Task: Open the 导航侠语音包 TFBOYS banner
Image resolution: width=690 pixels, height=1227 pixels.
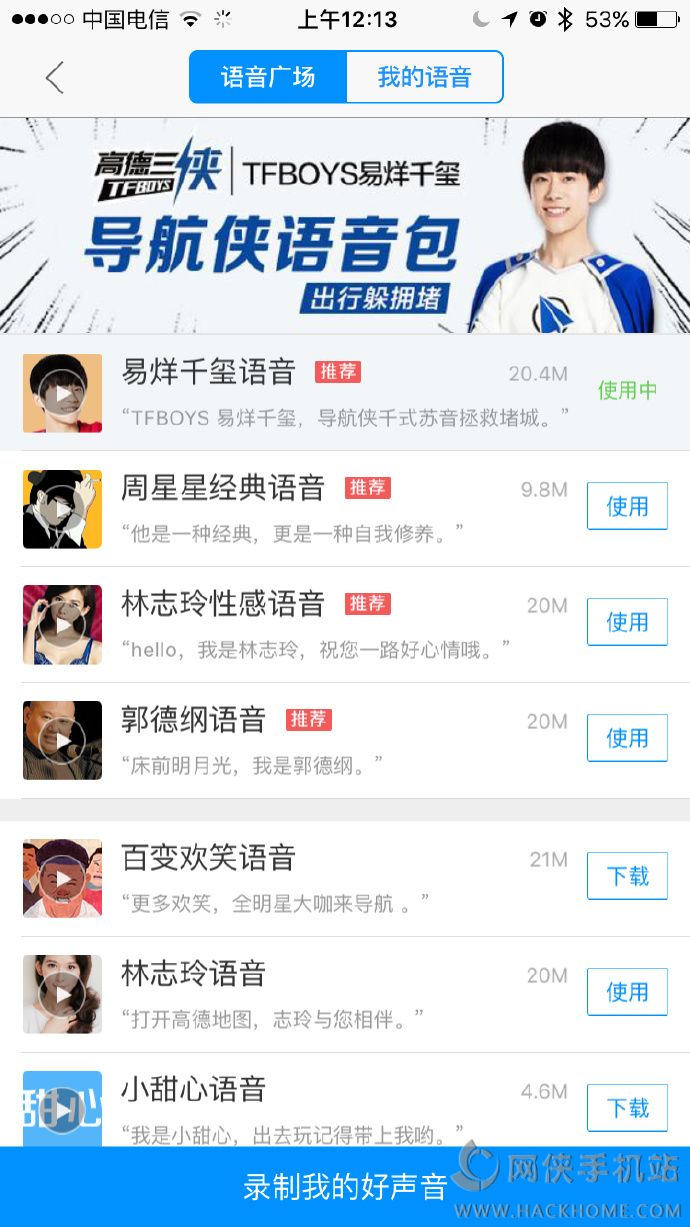Action: [x=345, y=225]
